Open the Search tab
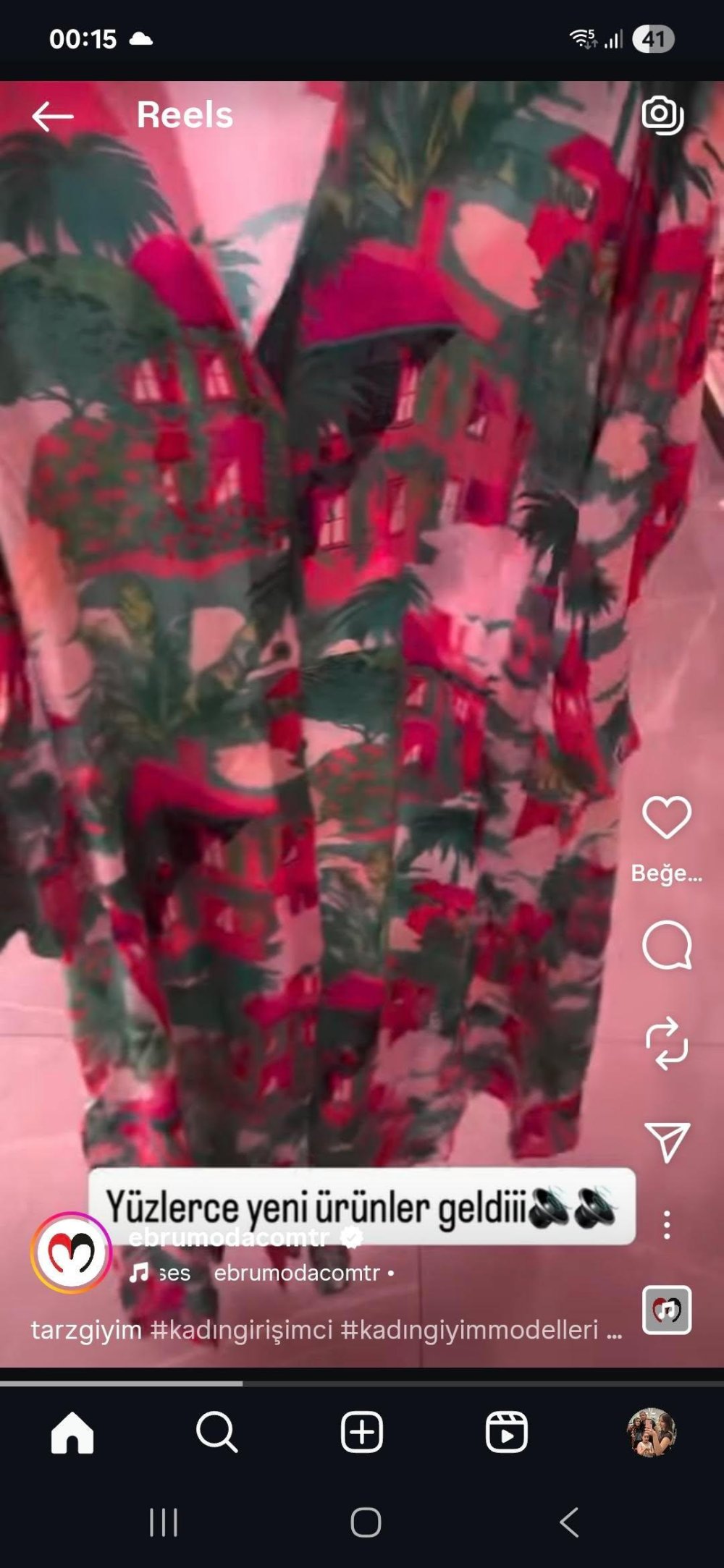Viewport: 724px width, 1568px height. tap(216, 1432)
